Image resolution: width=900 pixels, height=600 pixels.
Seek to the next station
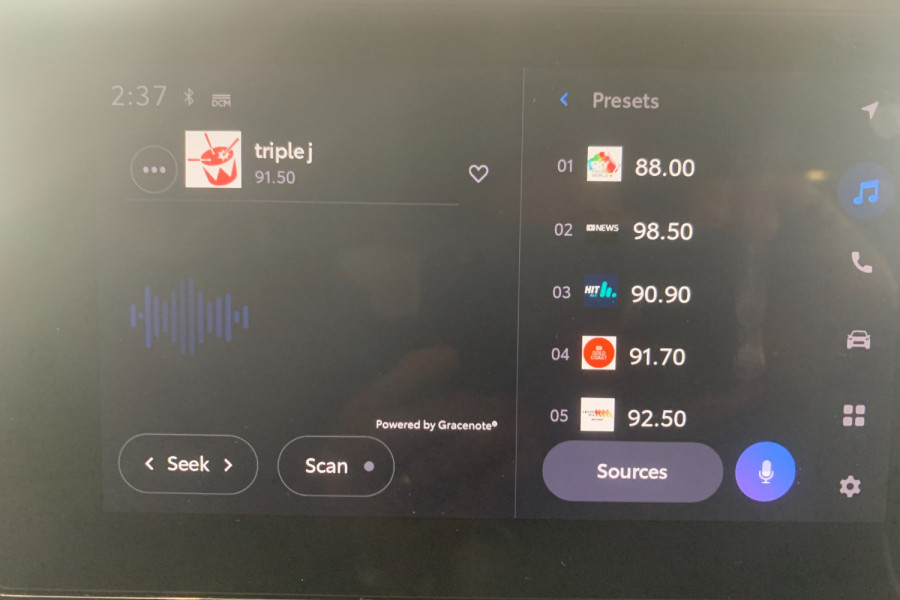coord(228,465)
